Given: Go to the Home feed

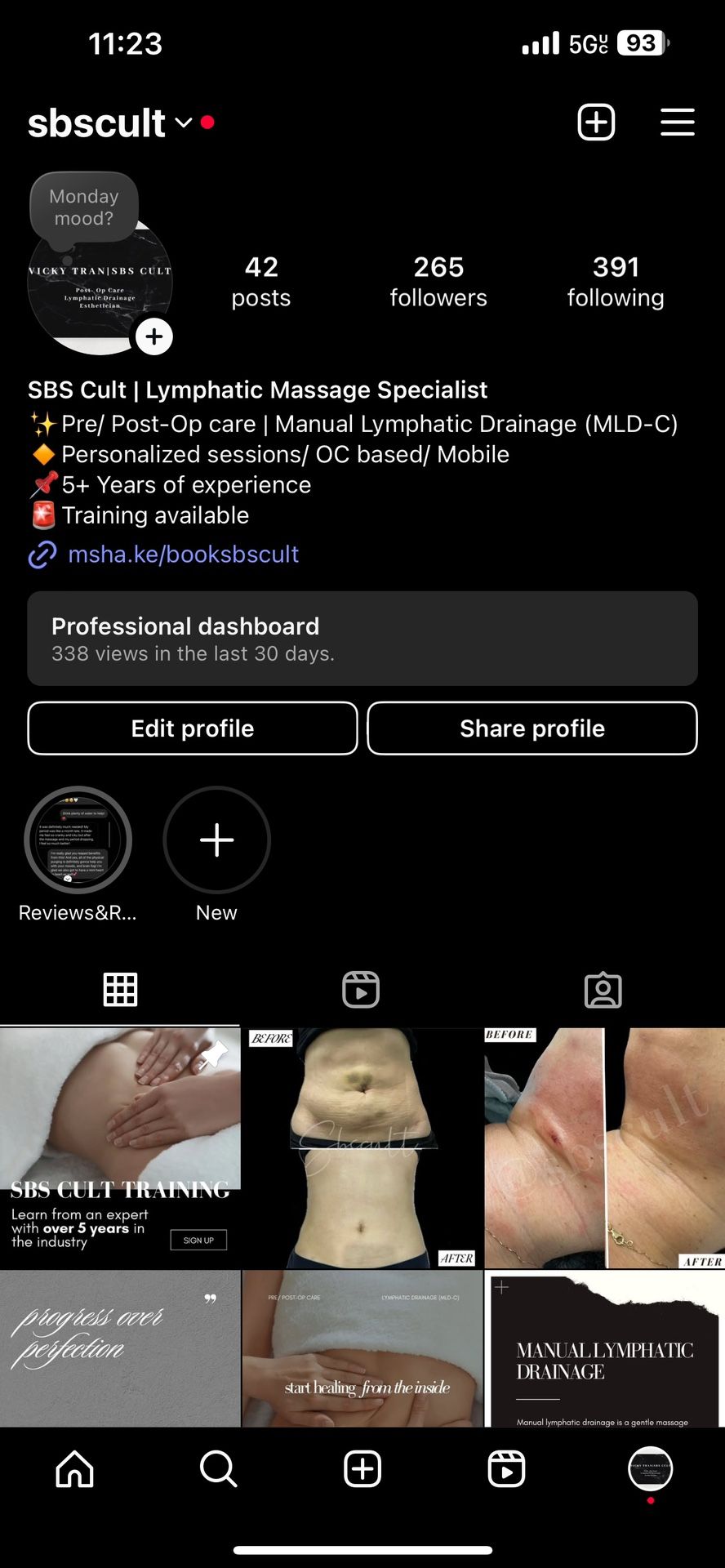Looking at the screenshot, I should pyautogui.click(x=74, y=1469).
